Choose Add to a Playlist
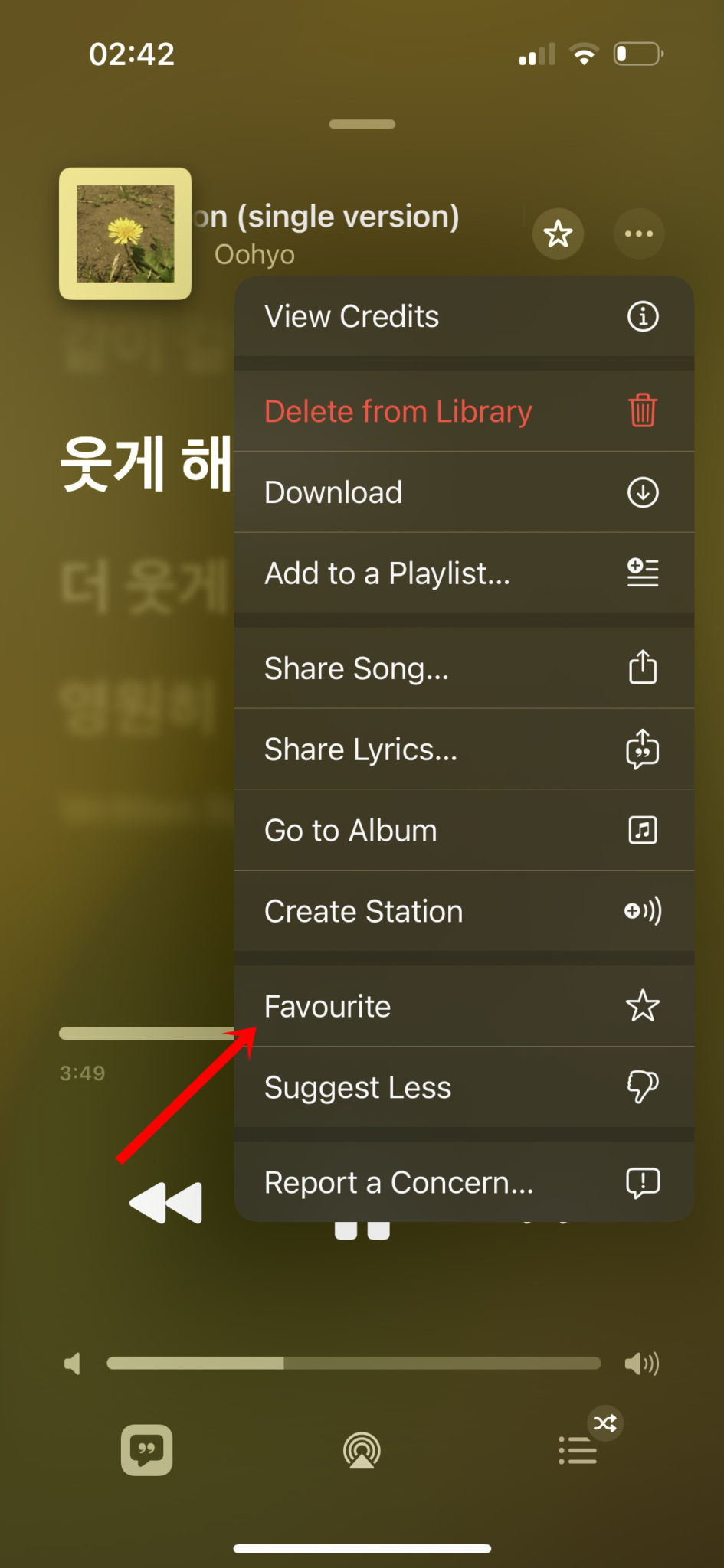Image resolution: width=724 pixels, height=1568 pixels. 463,573
